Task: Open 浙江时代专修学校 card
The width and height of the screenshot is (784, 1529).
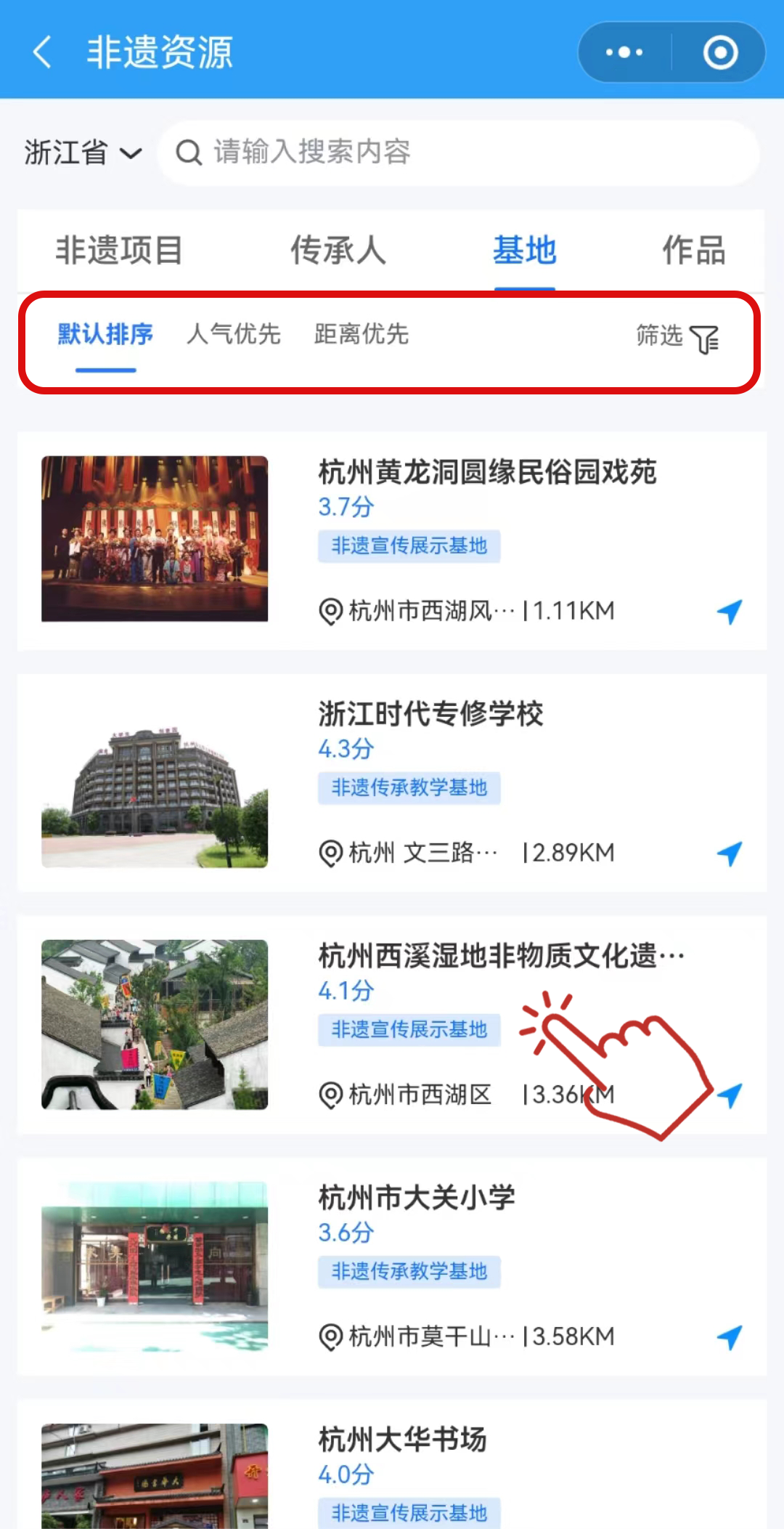Action: (430, 715)
